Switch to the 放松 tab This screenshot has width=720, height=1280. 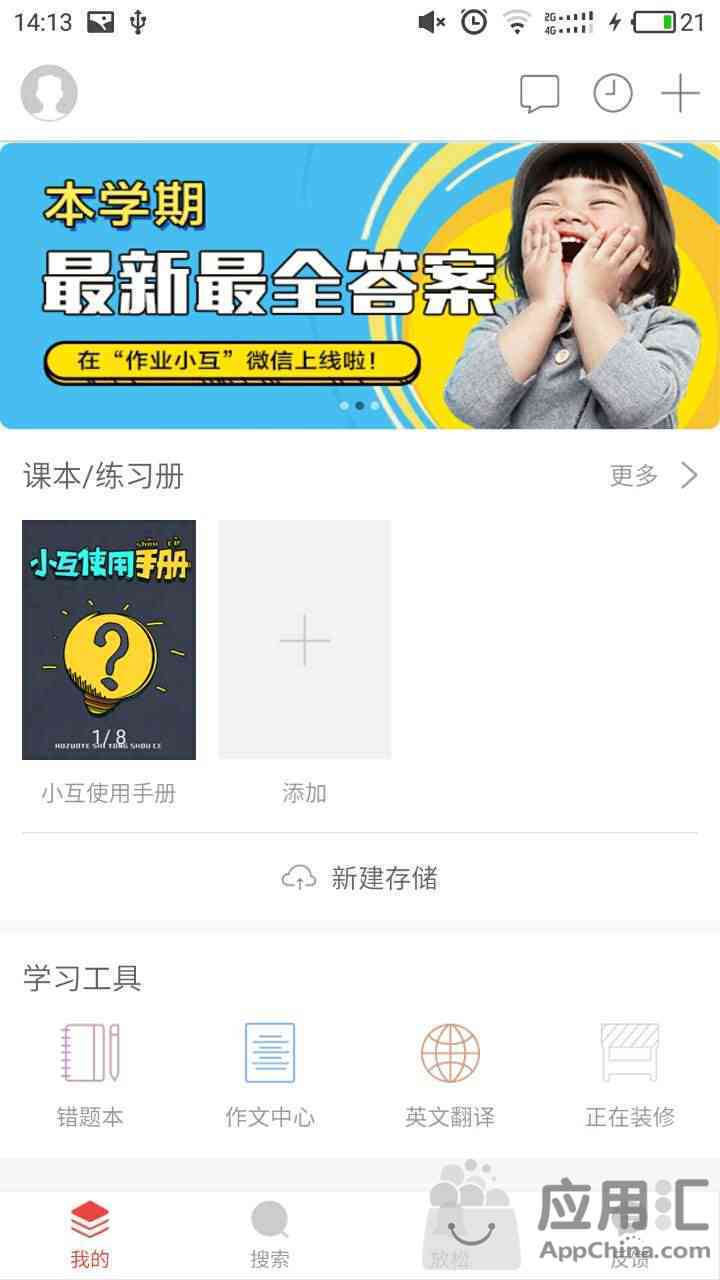[x=450, y=1236]
